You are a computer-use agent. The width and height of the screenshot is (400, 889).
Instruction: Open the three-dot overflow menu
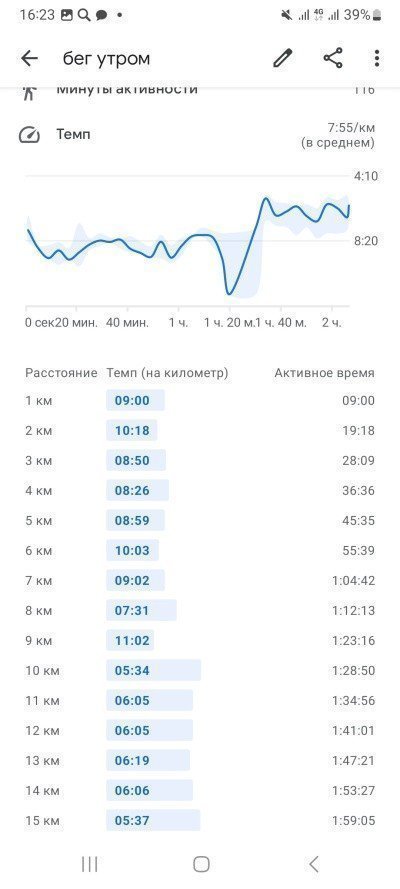pos(377,58)
